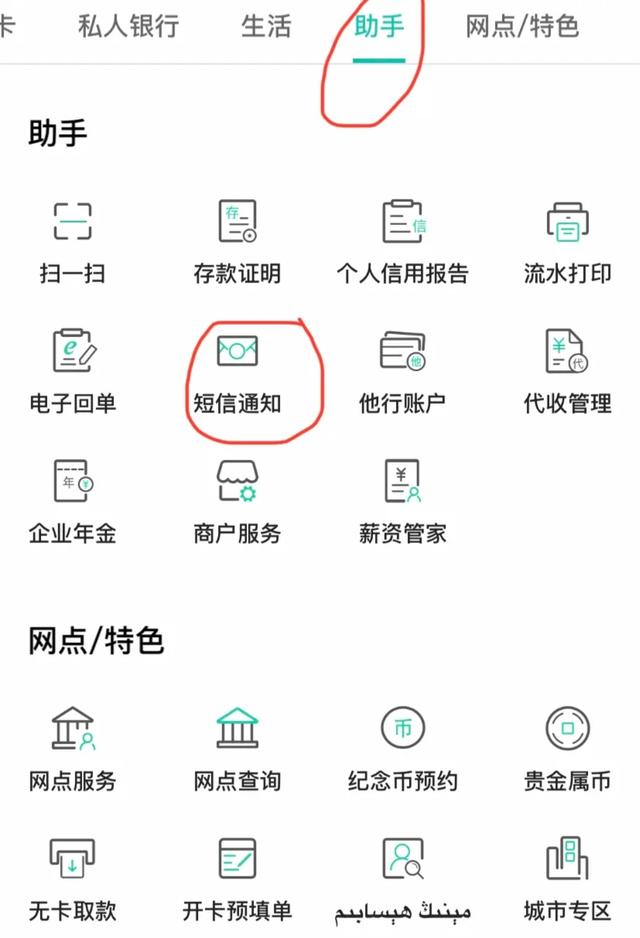Image resolution: width=640 pixels, height=938 pixels.
Task: Switch to the 网点/特色 tab
Action: click(522, 26)
